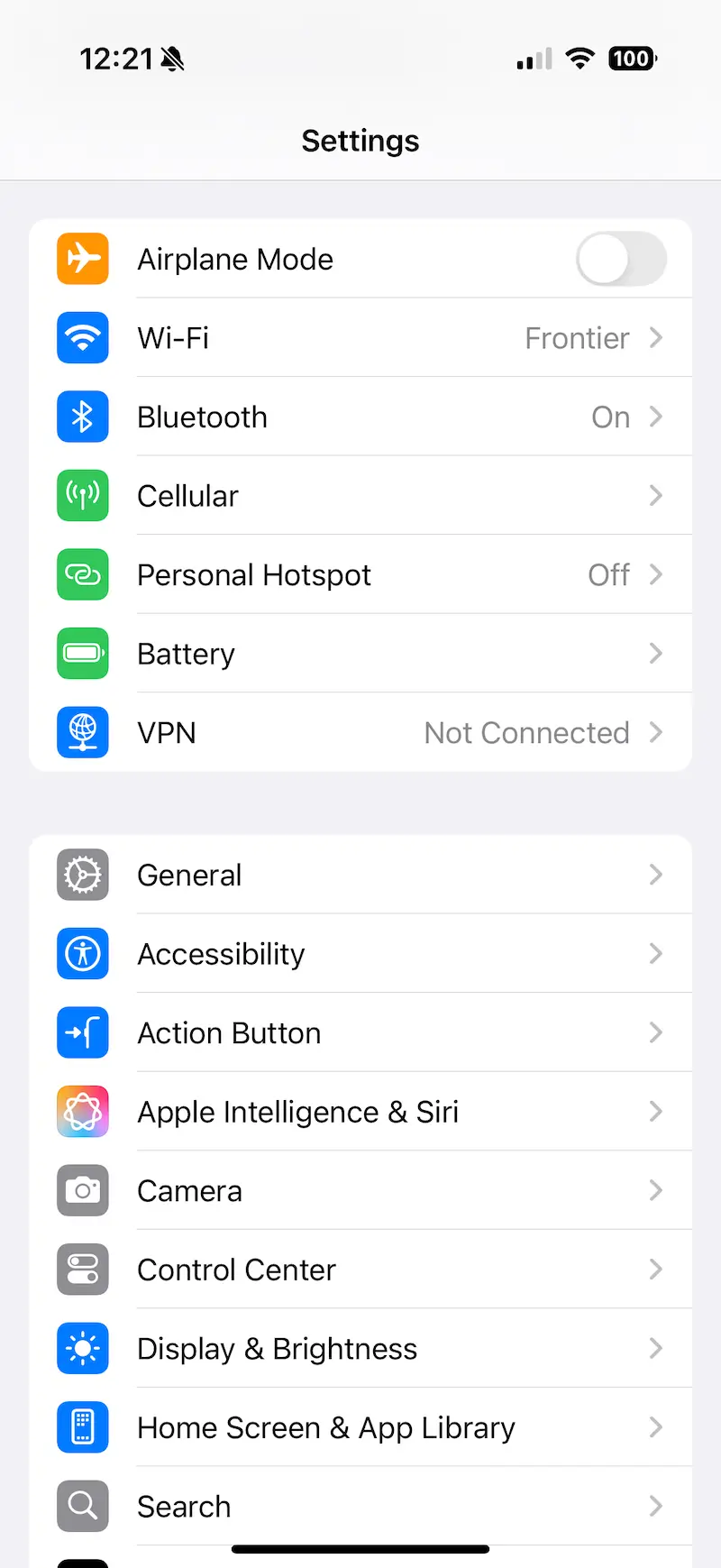The image size is (721, 1568).
Task: Expand the General settings chevron
Action: click(x=656, y=874)
